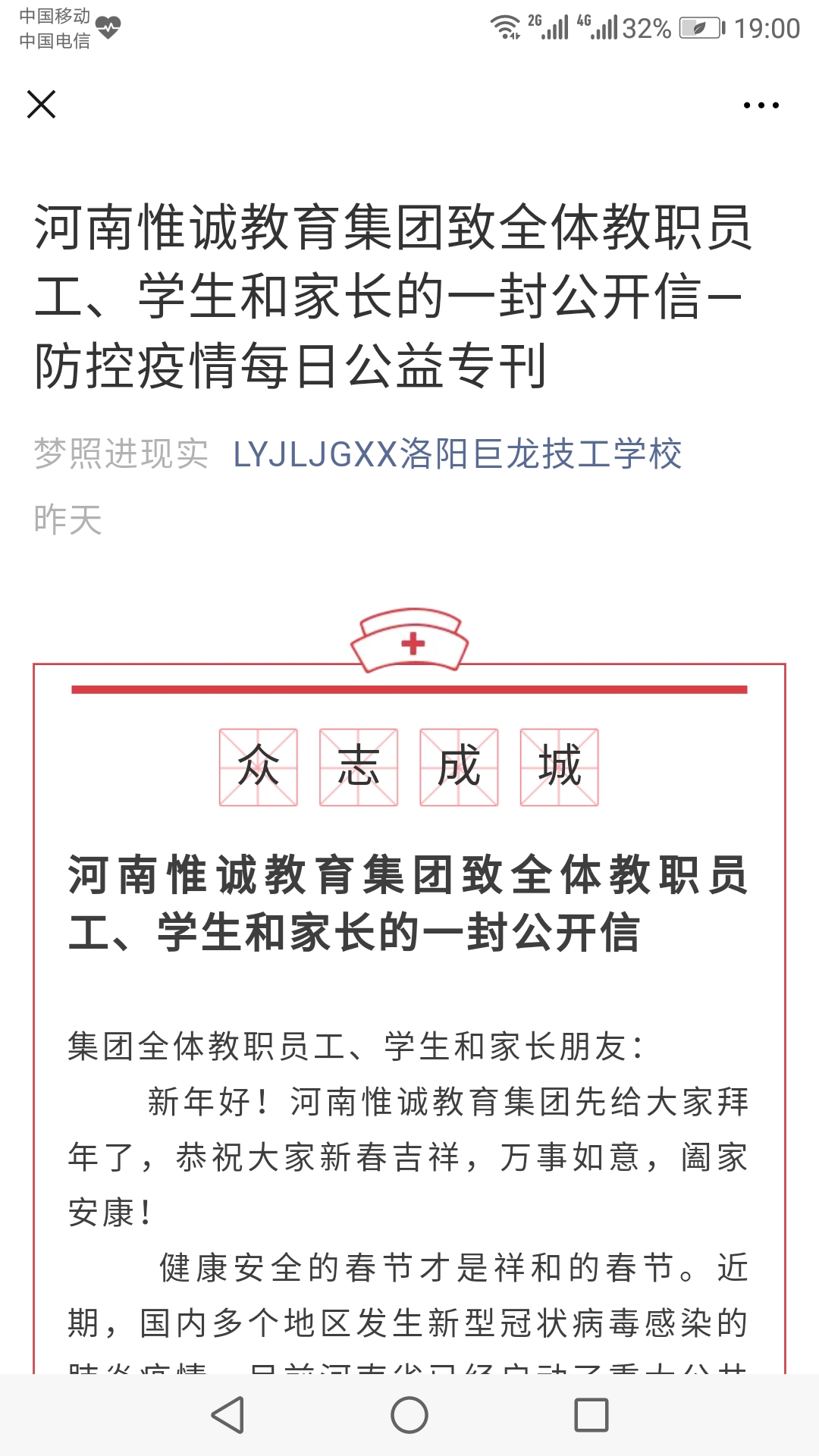Close the article page
Image resolution: width=819 pixels, height=1456 pixels.
tap(42, 105)
